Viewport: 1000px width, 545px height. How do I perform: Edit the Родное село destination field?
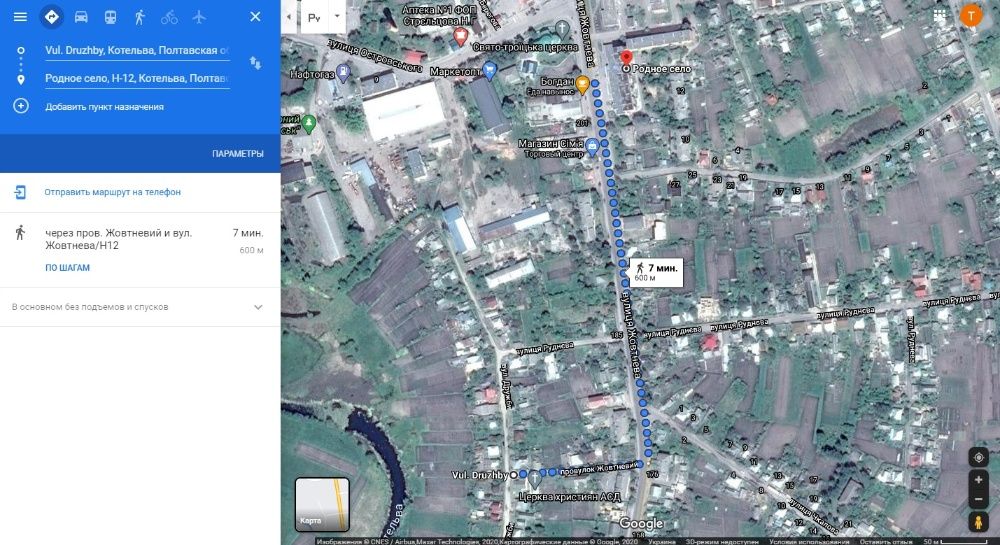[137, 78]
